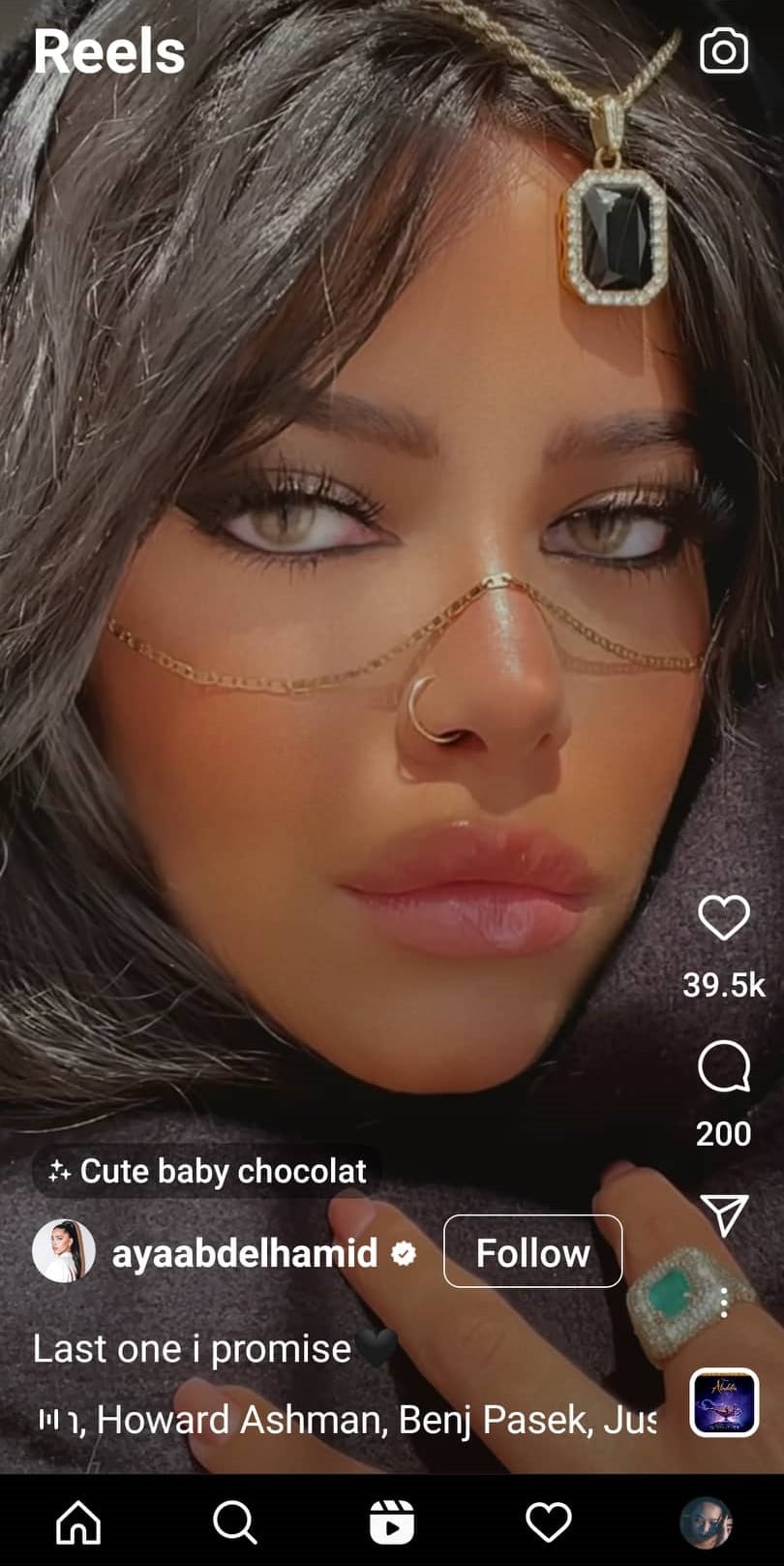Tap the Aladdin audio thumbnail
The height and width of the screenshot is (1566, 784).
[x=724, y=1401]
